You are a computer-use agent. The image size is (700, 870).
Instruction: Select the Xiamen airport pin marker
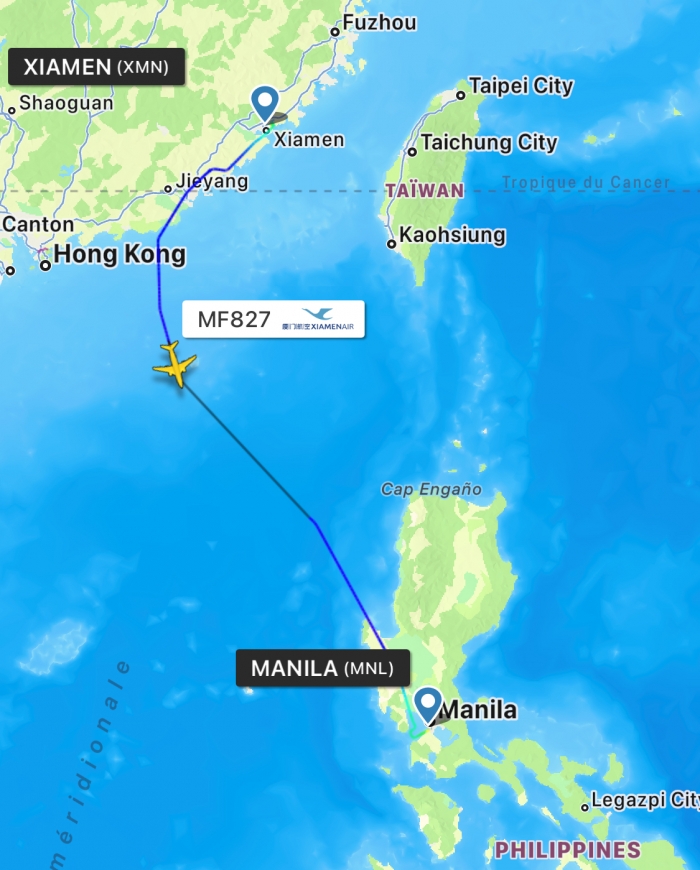click(265, 103)
